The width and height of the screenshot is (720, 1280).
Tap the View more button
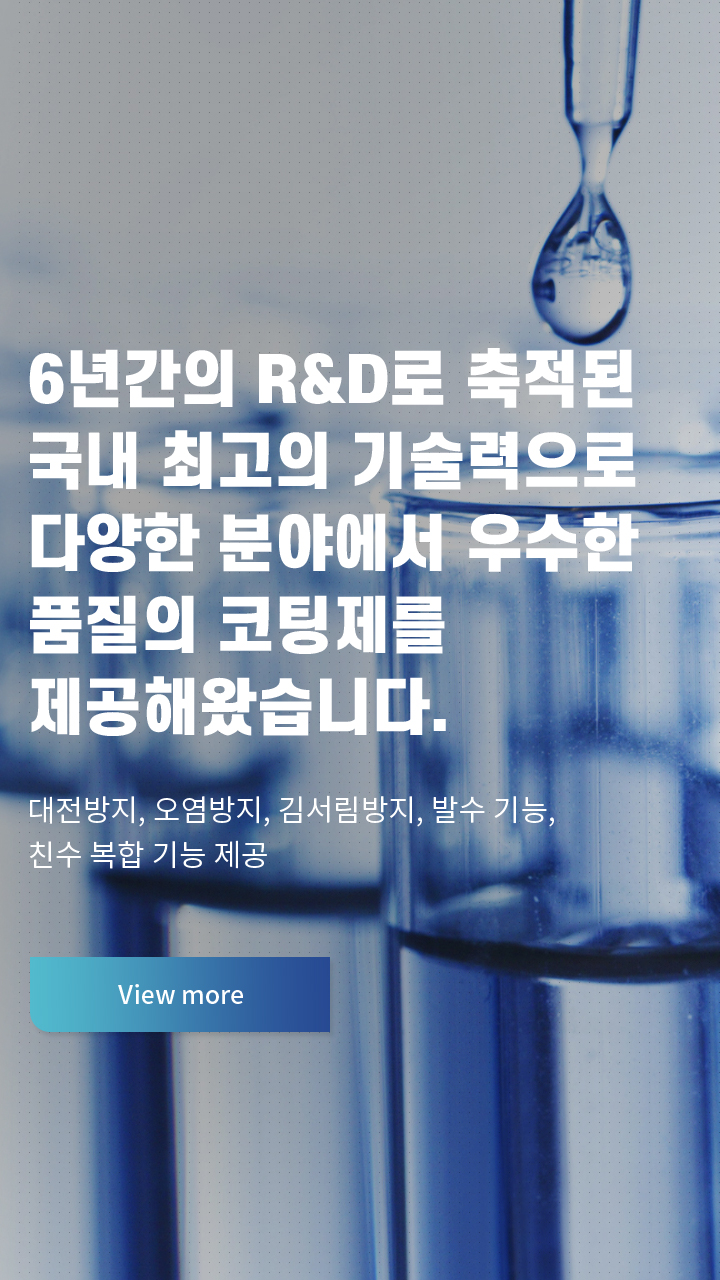(180, 994)
